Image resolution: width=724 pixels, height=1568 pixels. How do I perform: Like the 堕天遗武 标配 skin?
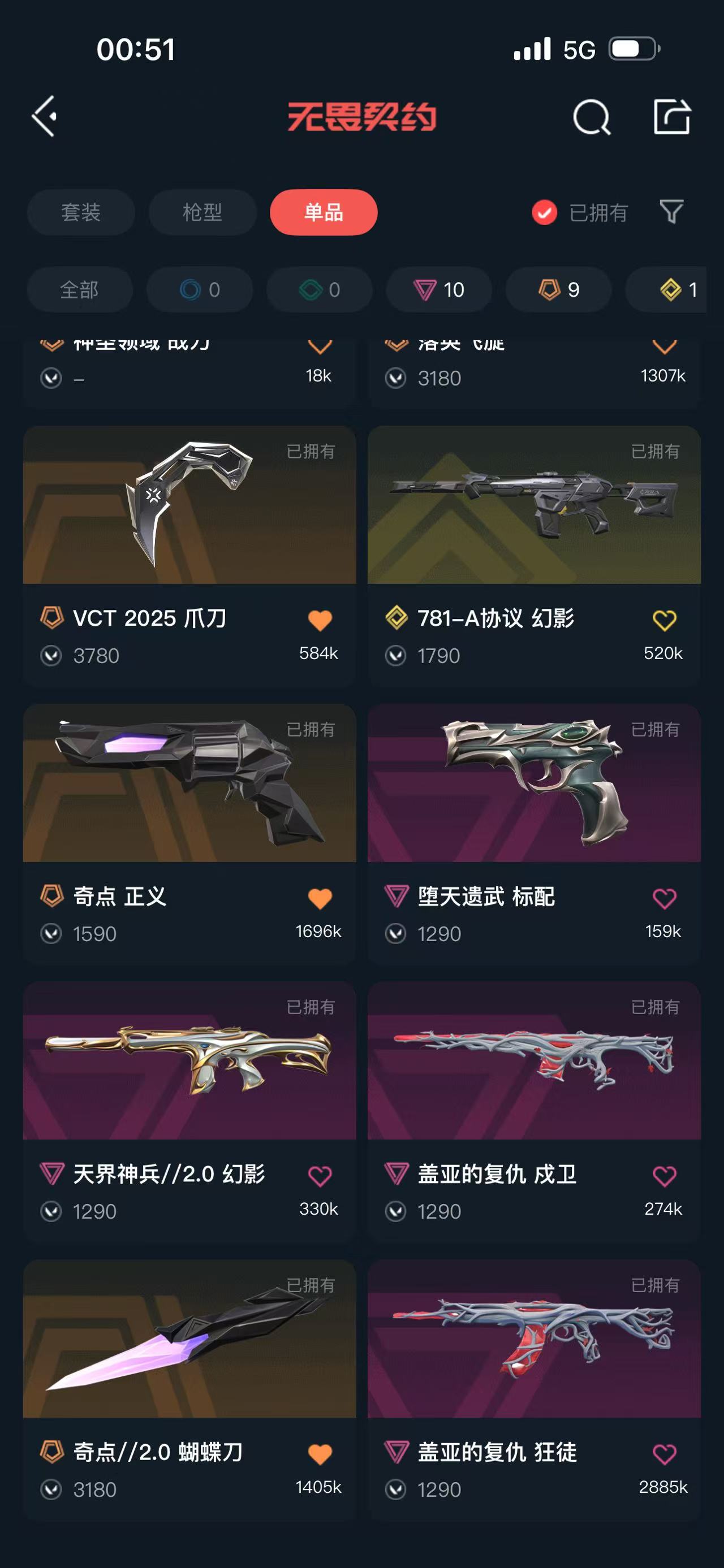(x=664, y=898)
